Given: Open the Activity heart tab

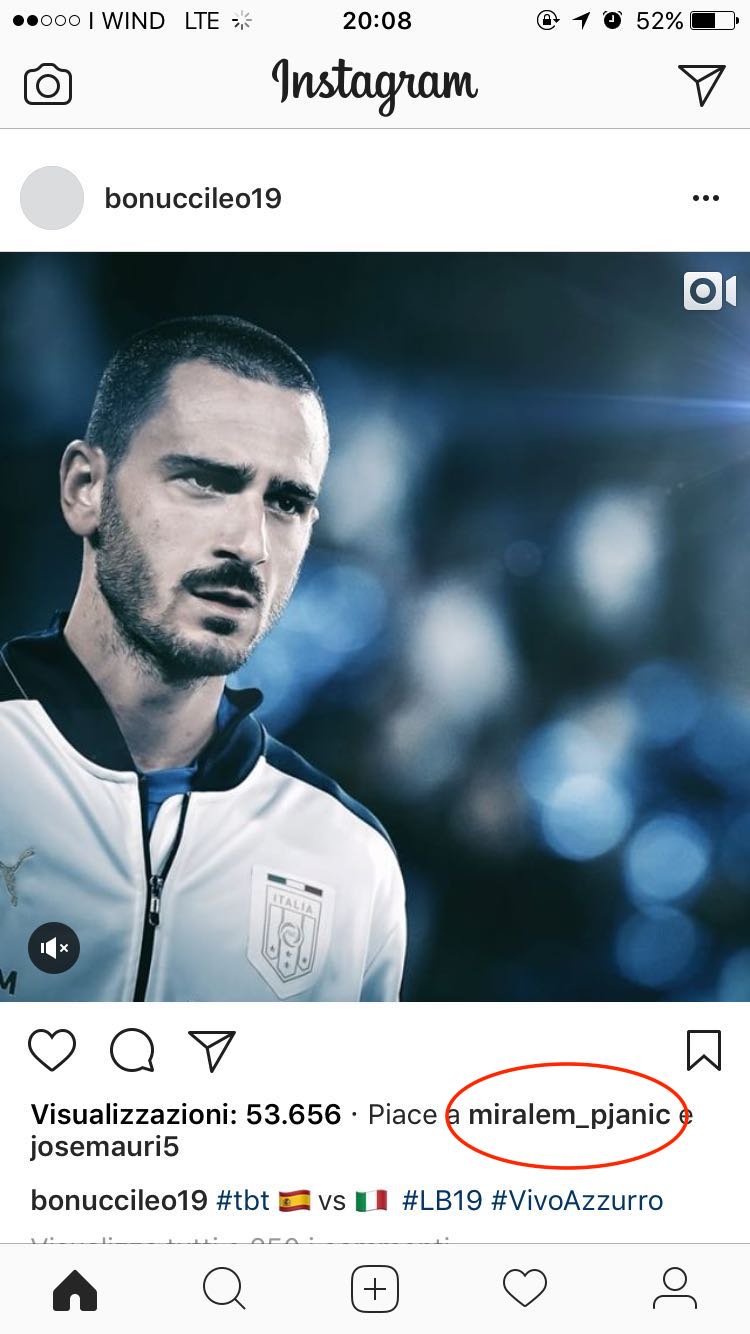Looking at the screenshot, I should click(525, 1289).
